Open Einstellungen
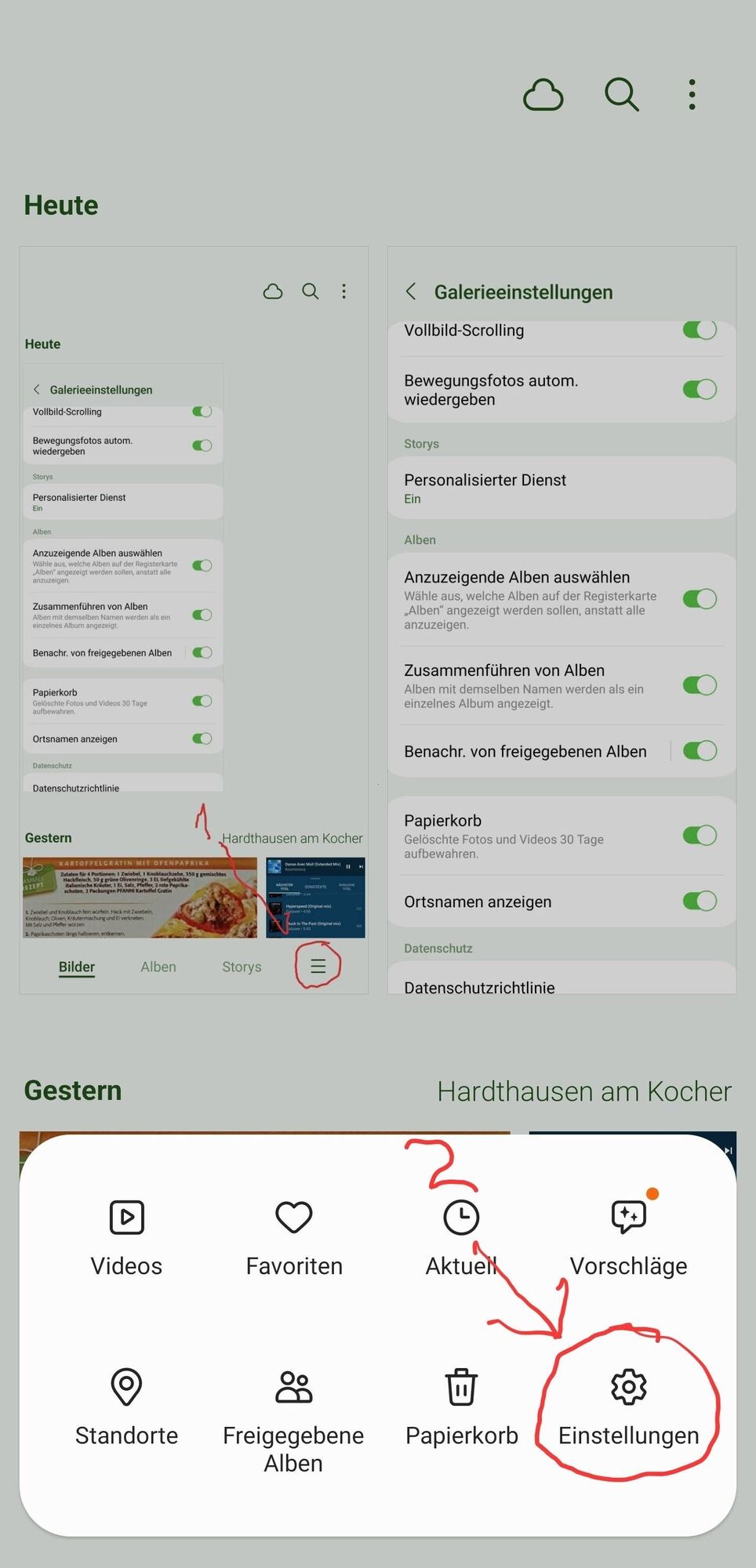This screenshot has height=1568, width=756. (628, 1406)
